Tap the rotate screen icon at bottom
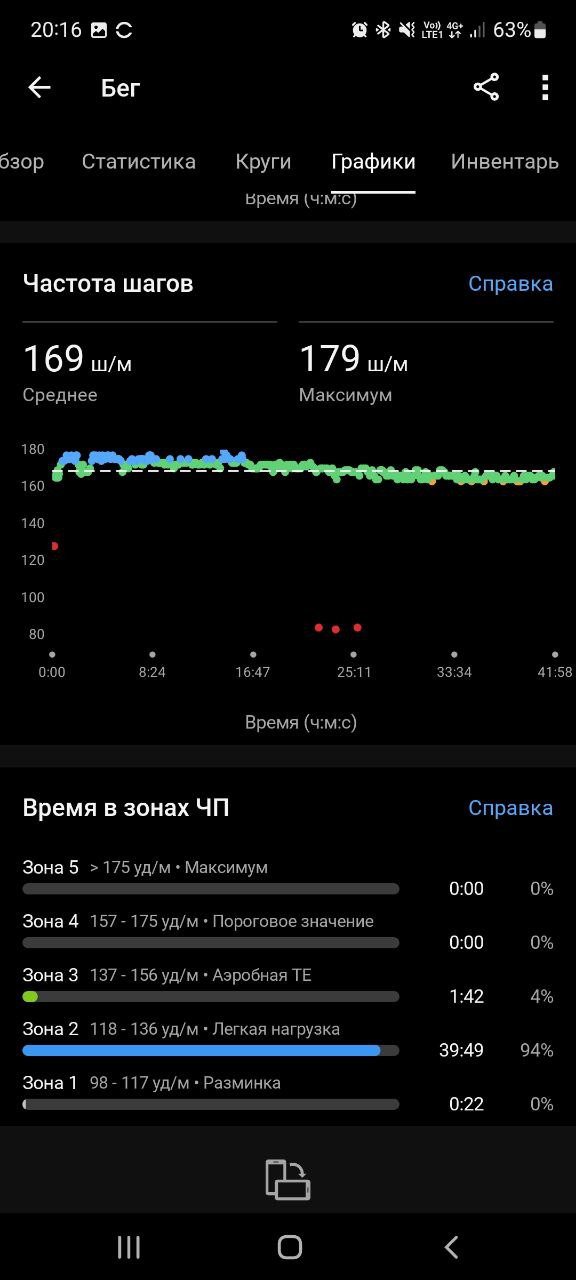This screenshot has width=576, height=1280. [x=288, y=1179]
